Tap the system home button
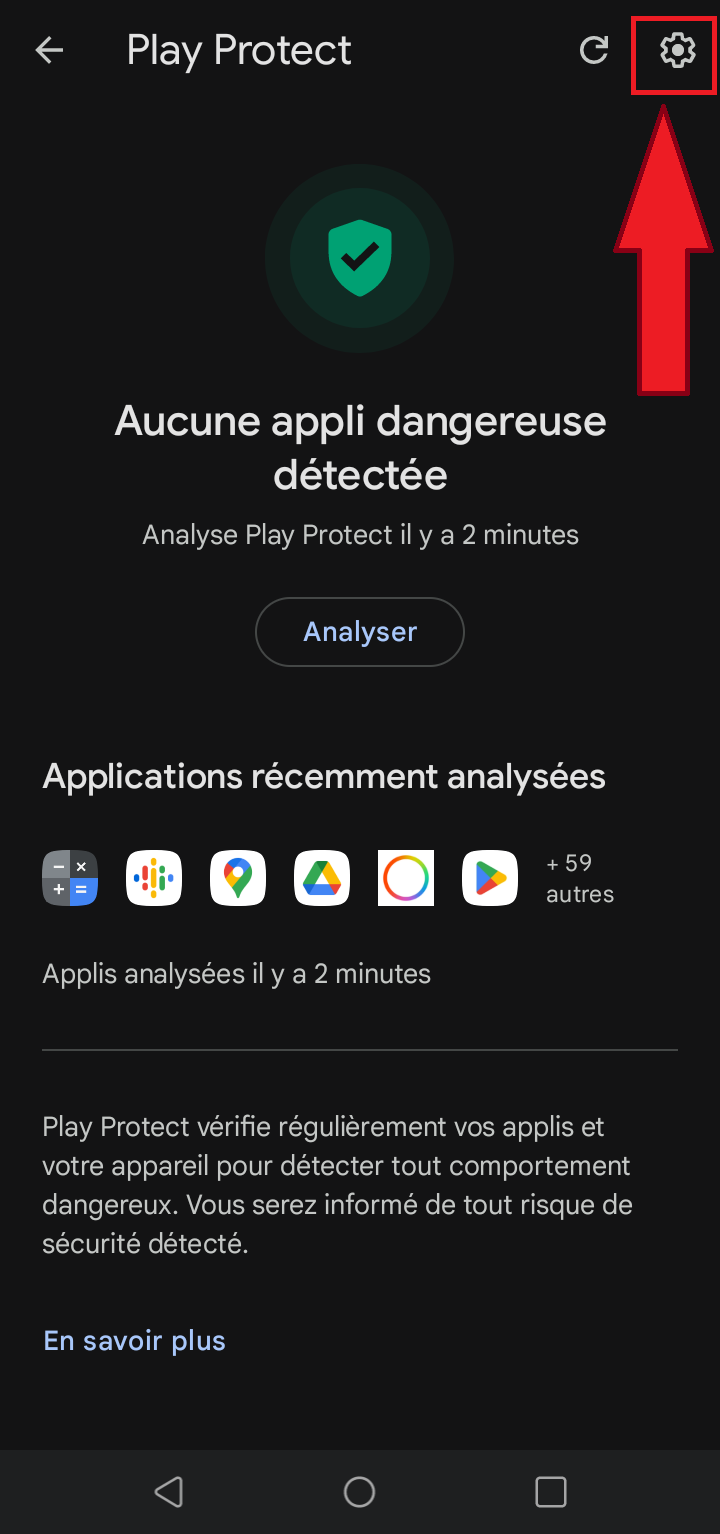The height and width of the screenshot is (1534, 720). tap(359, 1492)
